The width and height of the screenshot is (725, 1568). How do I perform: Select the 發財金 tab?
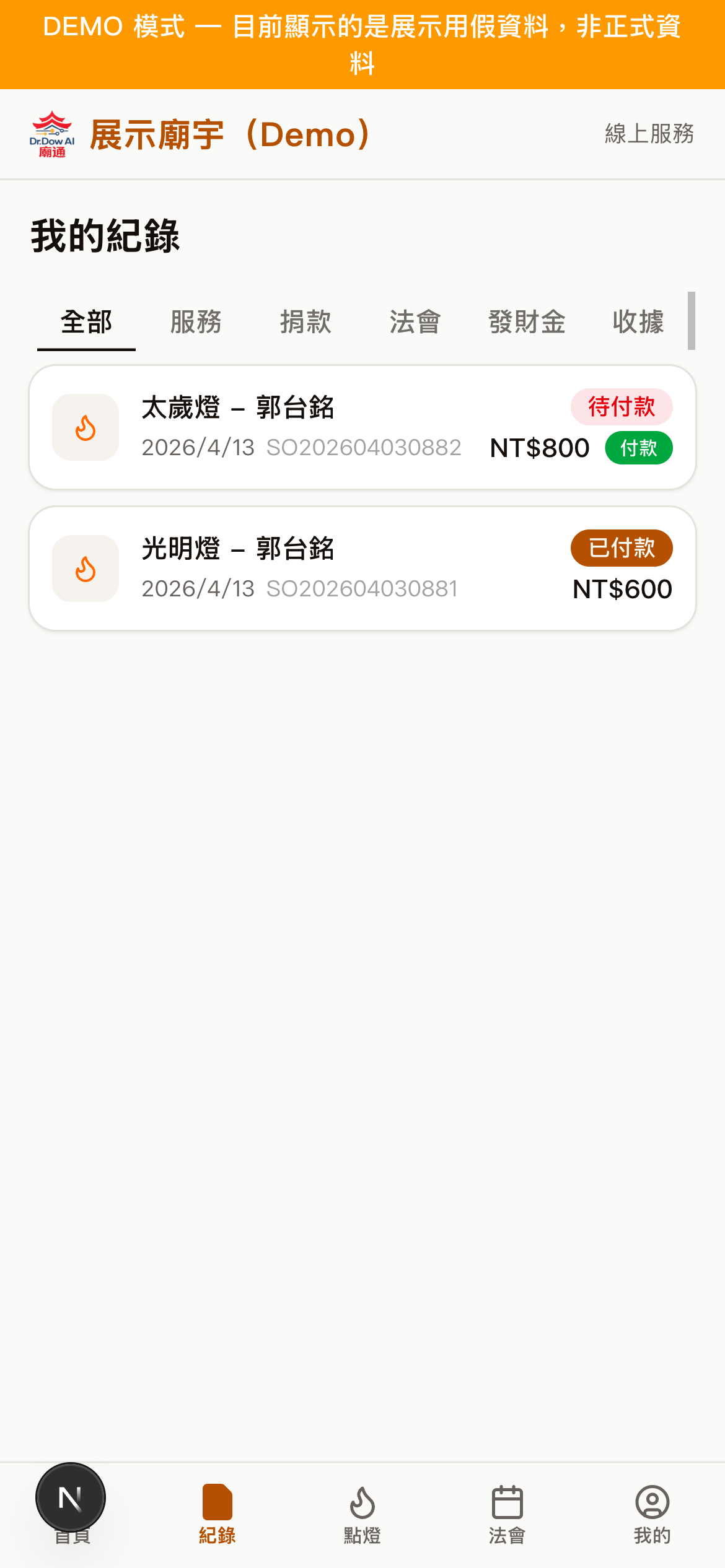tap(525, 322)
